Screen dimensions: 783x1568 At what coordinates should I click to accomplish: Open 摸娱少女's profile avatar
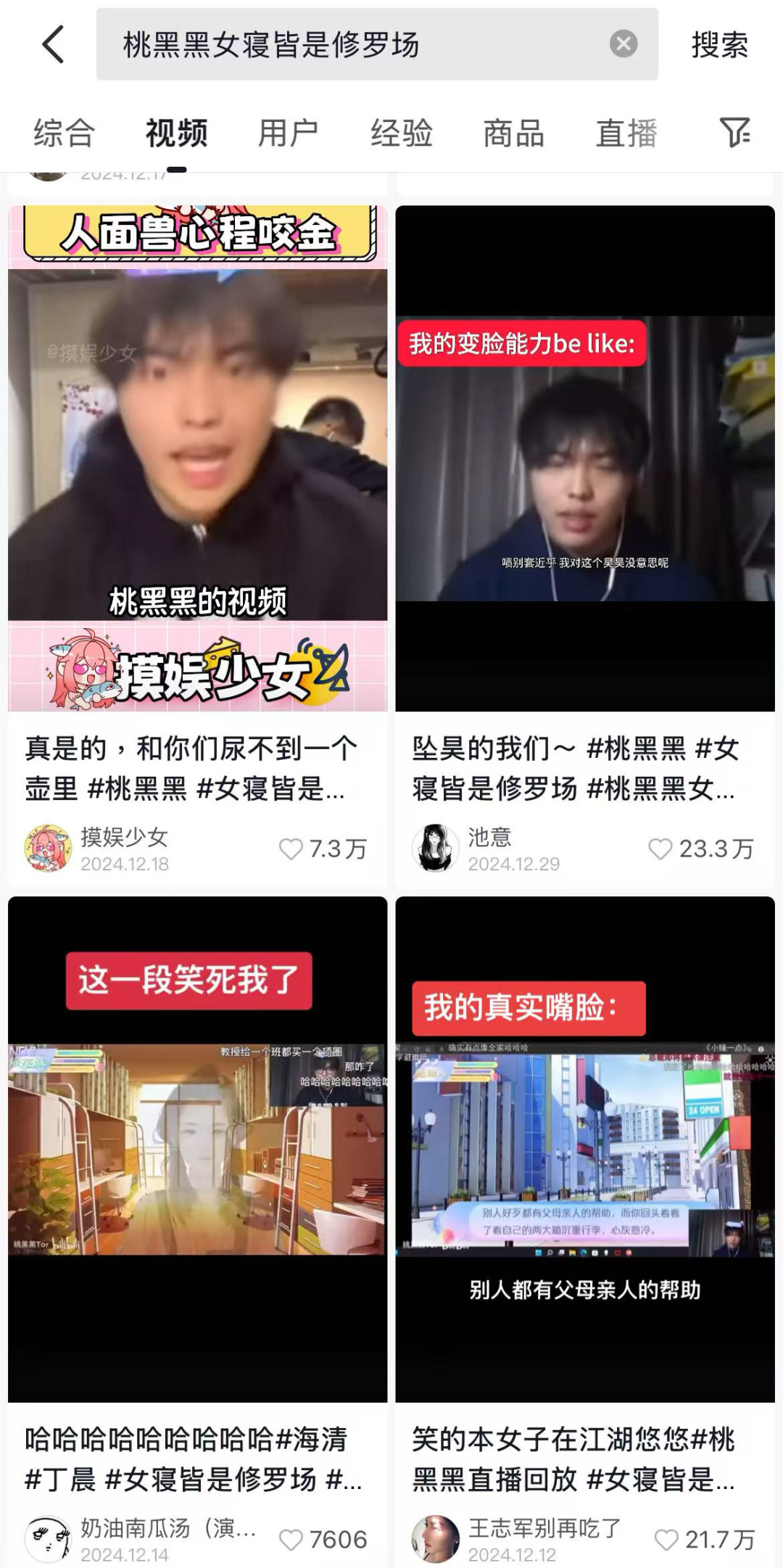coord(48,848)
